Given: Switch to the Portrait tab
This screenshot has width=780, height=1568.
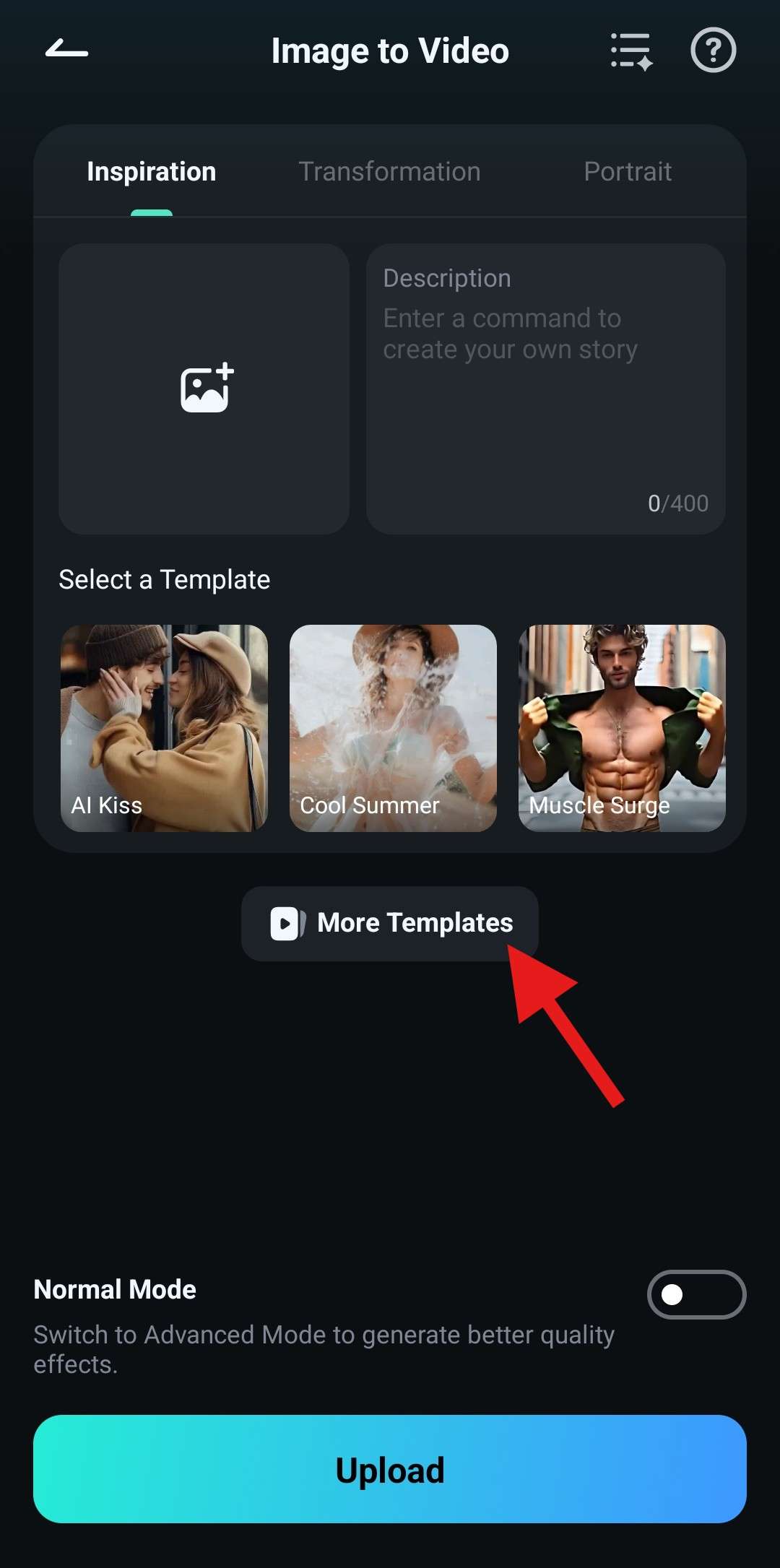Looking at the screenshot, I should 628,172.
